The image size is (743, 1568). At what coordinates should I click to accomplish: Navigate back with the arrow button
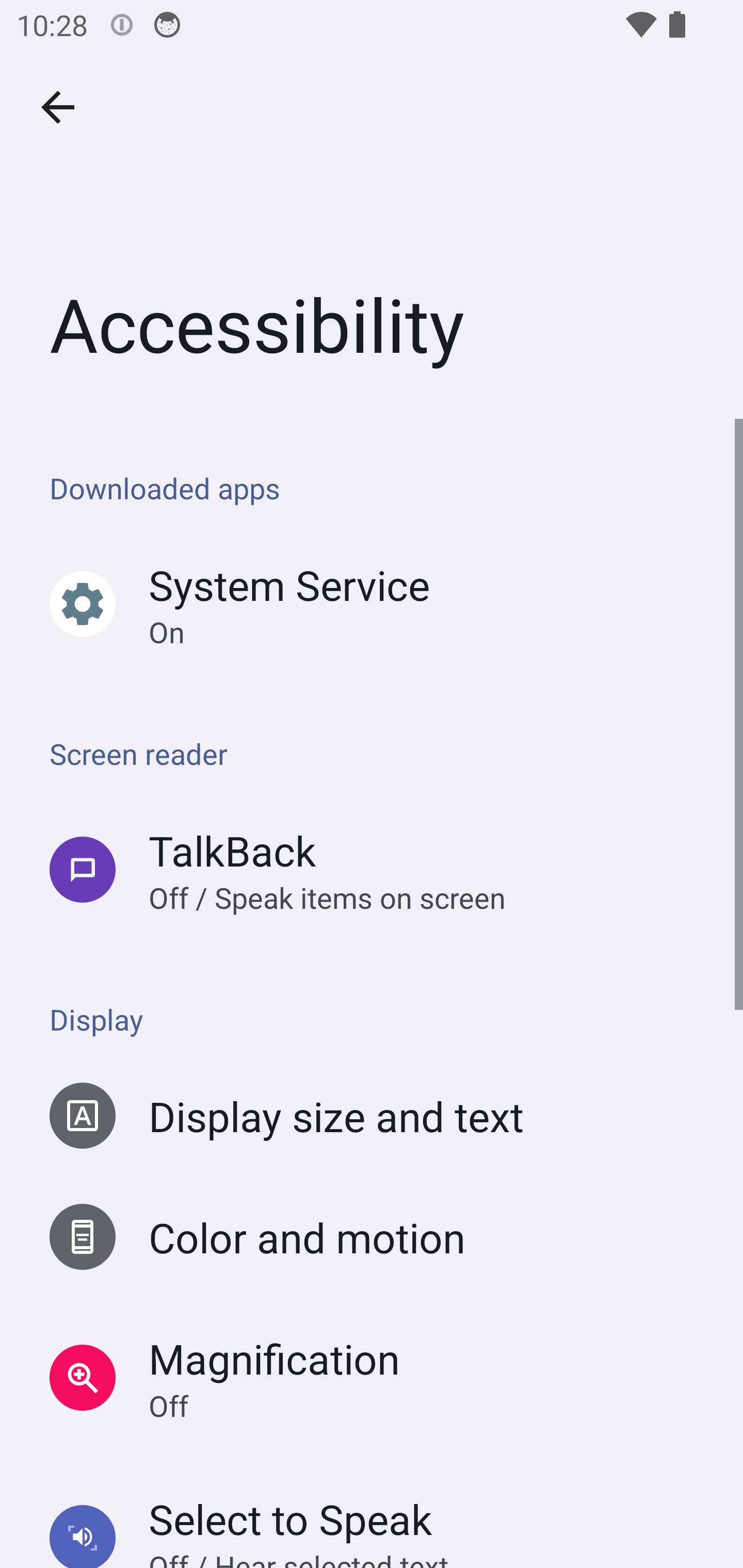pyautogui.click(x=58, y=107)
